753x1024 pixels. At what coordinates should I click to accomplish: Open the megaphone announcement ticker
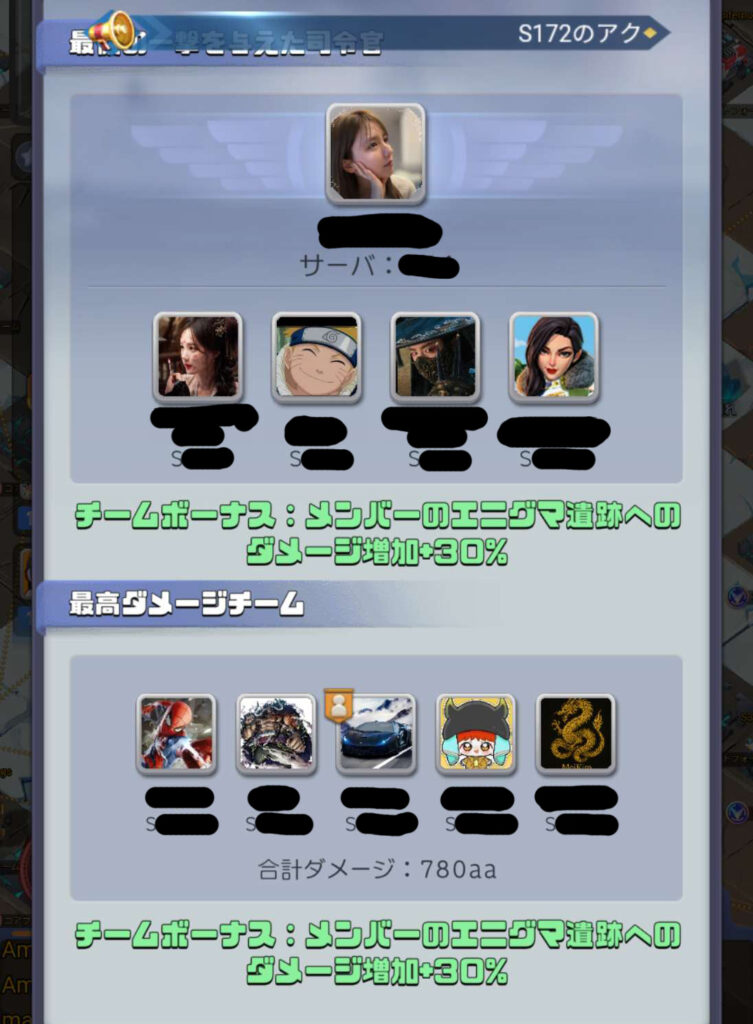coord(112,32)
